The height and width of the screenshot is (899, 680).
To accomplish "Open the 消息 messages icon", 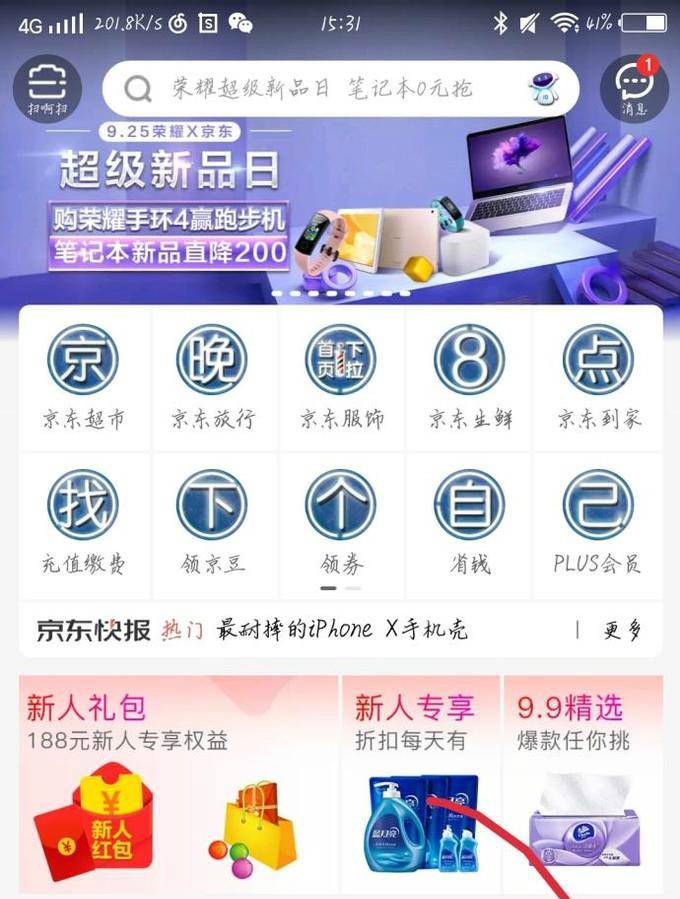I will coord(634,88).
